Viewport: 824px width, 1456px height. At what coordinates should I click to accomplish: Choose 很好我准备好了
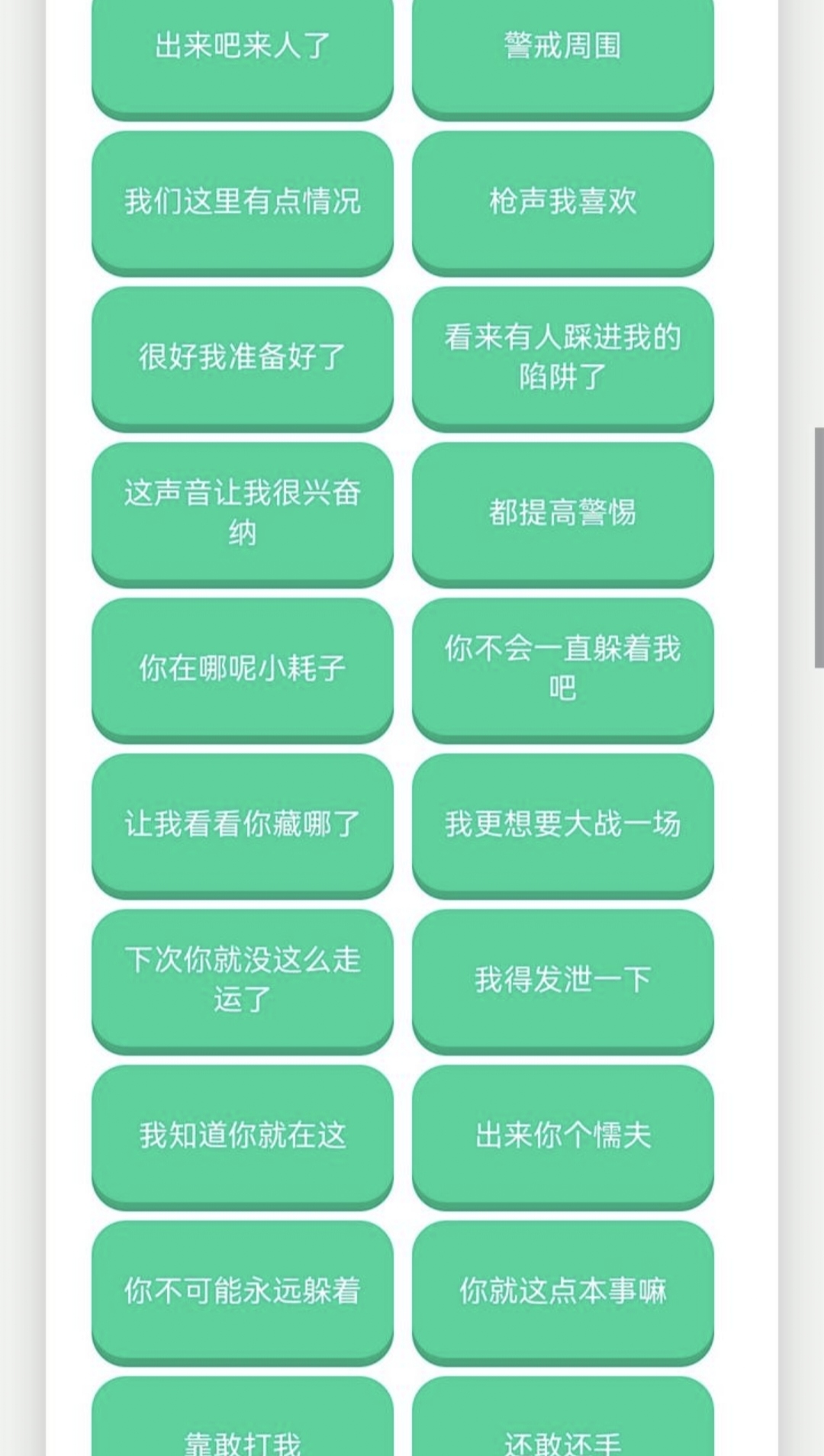[243, 357]
